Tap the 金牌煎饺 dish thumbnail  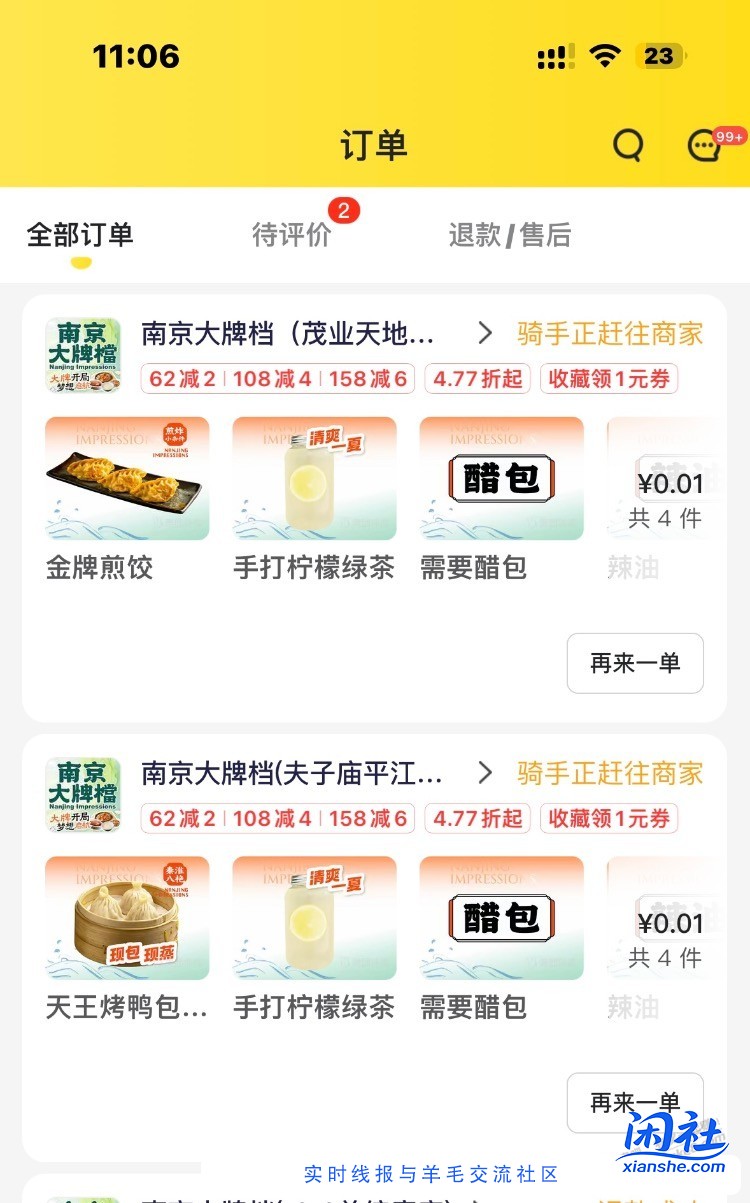click(127, 478)
